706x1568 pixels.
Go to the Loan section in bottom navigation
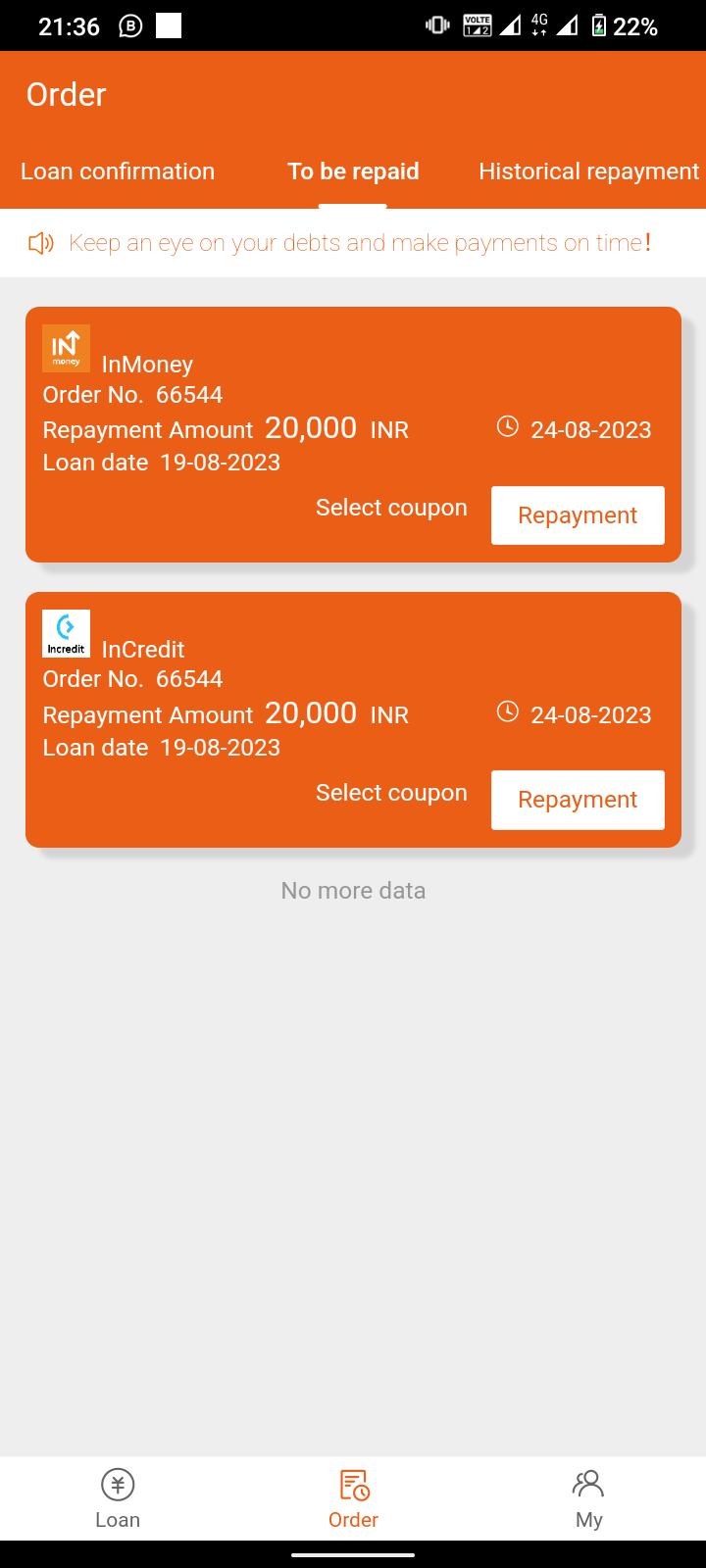118,1499
